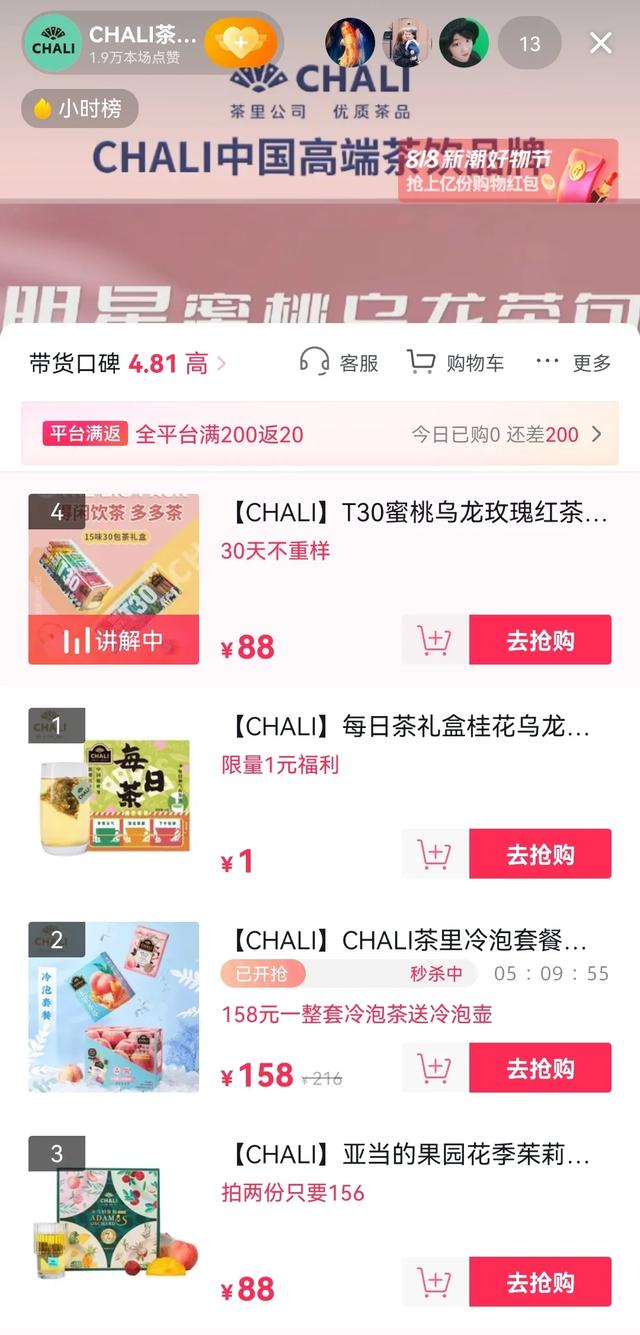
Task: Tap 去抢购 for T30蜜桃乌龙玫瑰红茶
Action: 540,640
